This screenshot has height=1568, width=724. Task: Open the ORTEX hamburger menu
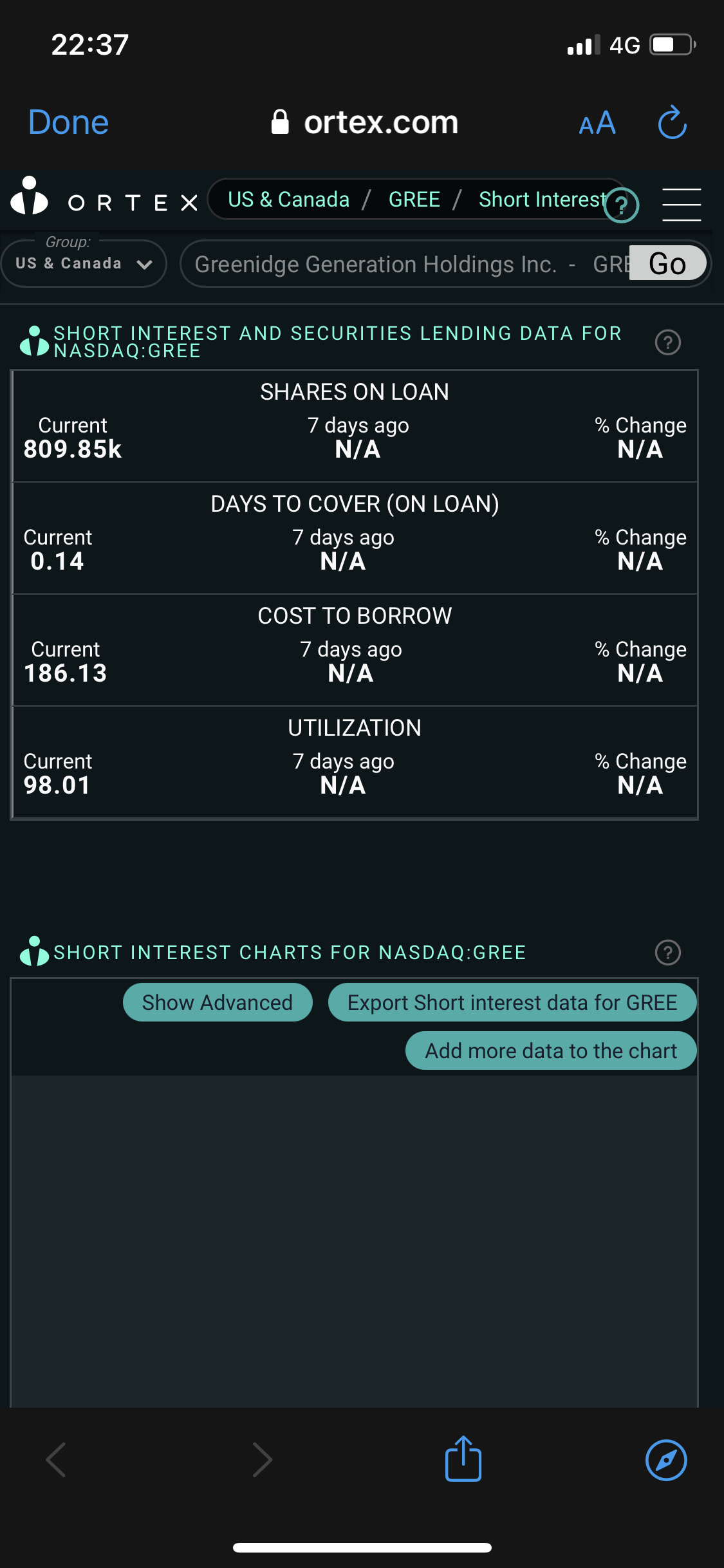tap(682, 204)
